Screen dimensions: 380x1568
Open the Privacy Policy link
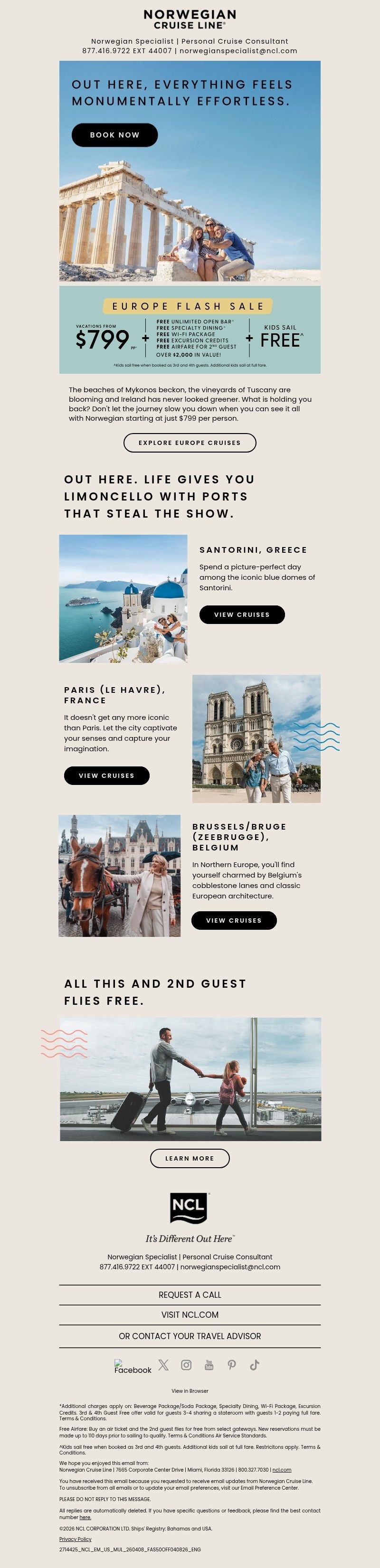[x=75, y=1539]
